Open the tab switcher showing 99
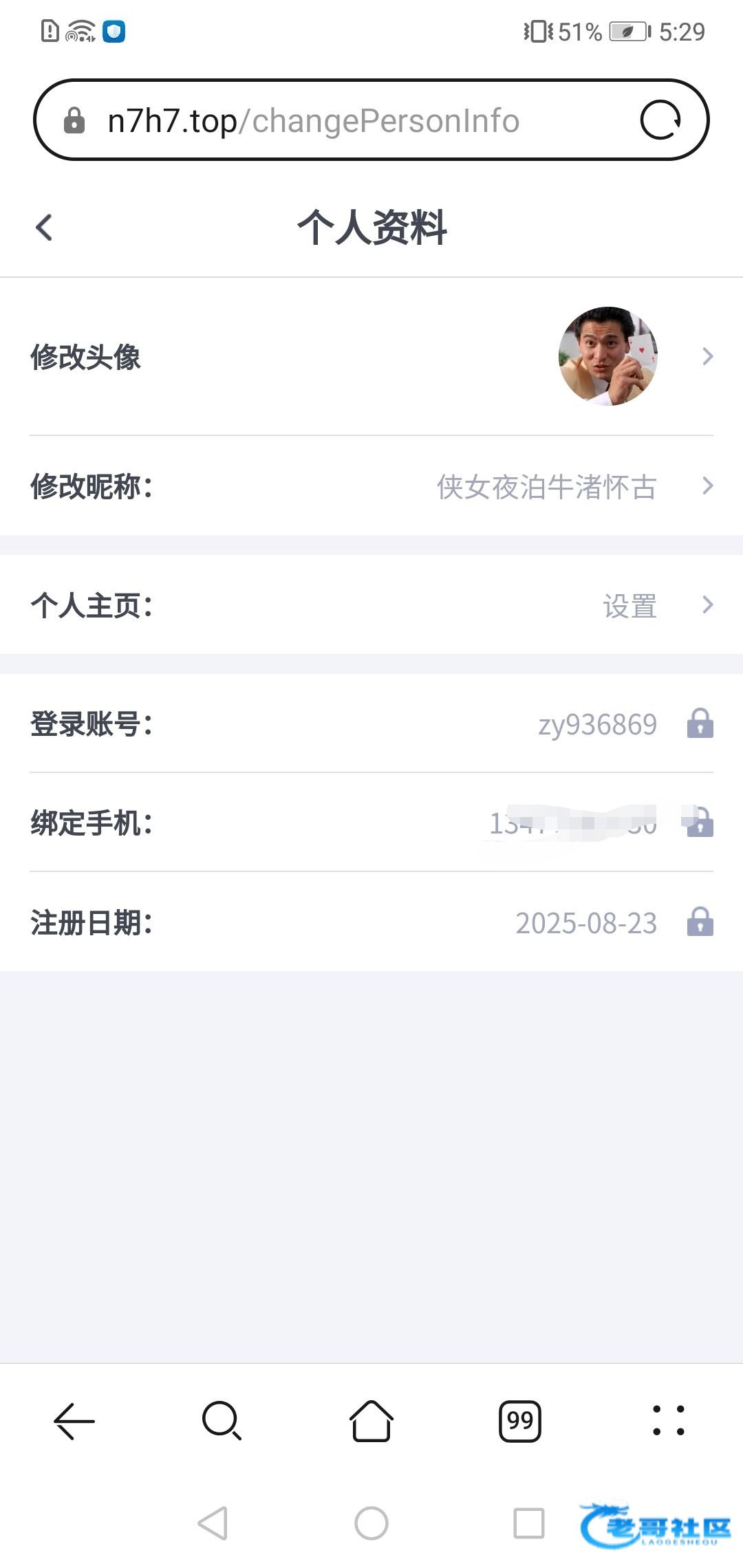This screenshot has height=1568, width=743. tap(520, 1420)
